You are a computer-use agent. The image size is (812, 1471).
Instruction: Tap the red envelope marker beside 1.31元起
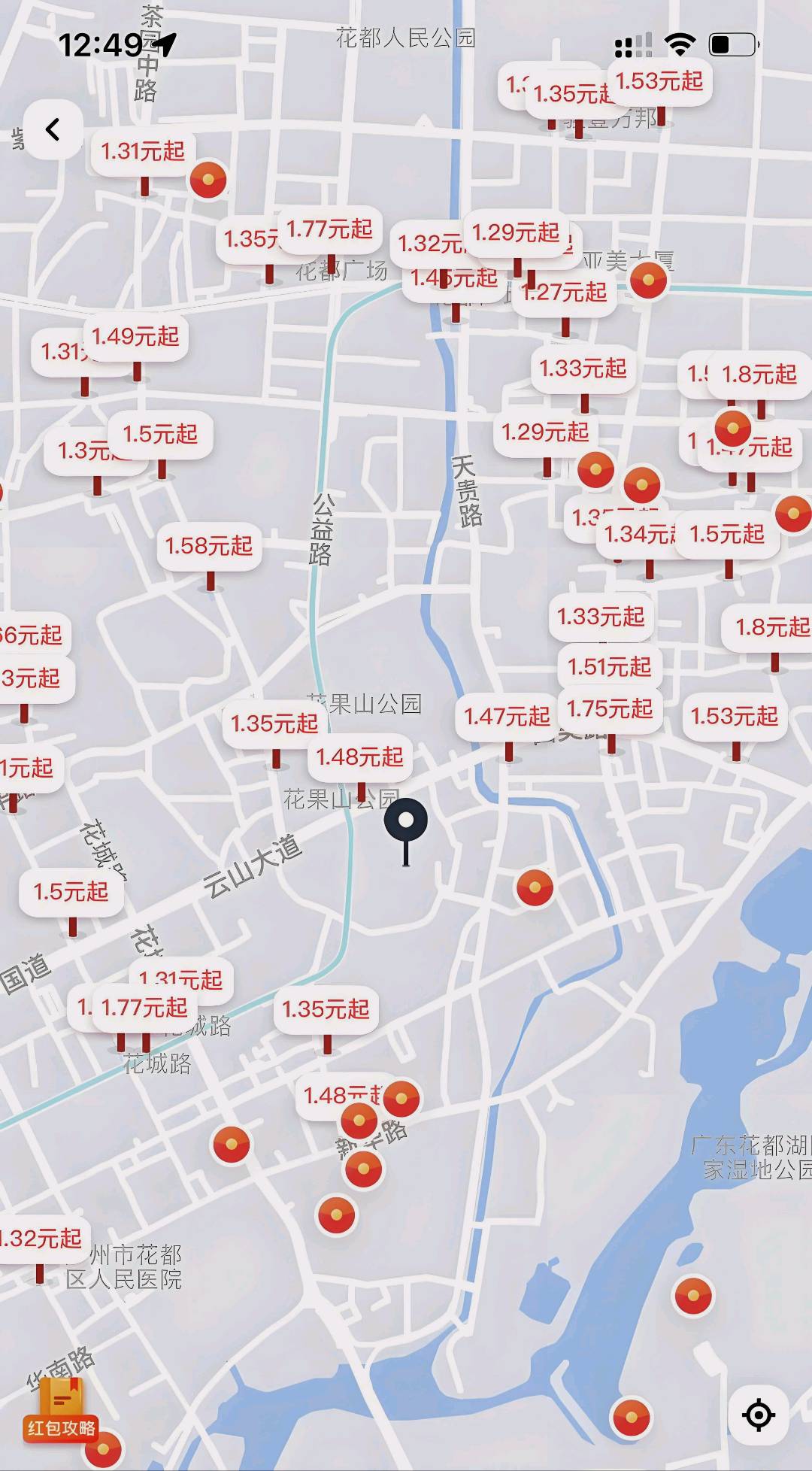(x=208, y=180)
